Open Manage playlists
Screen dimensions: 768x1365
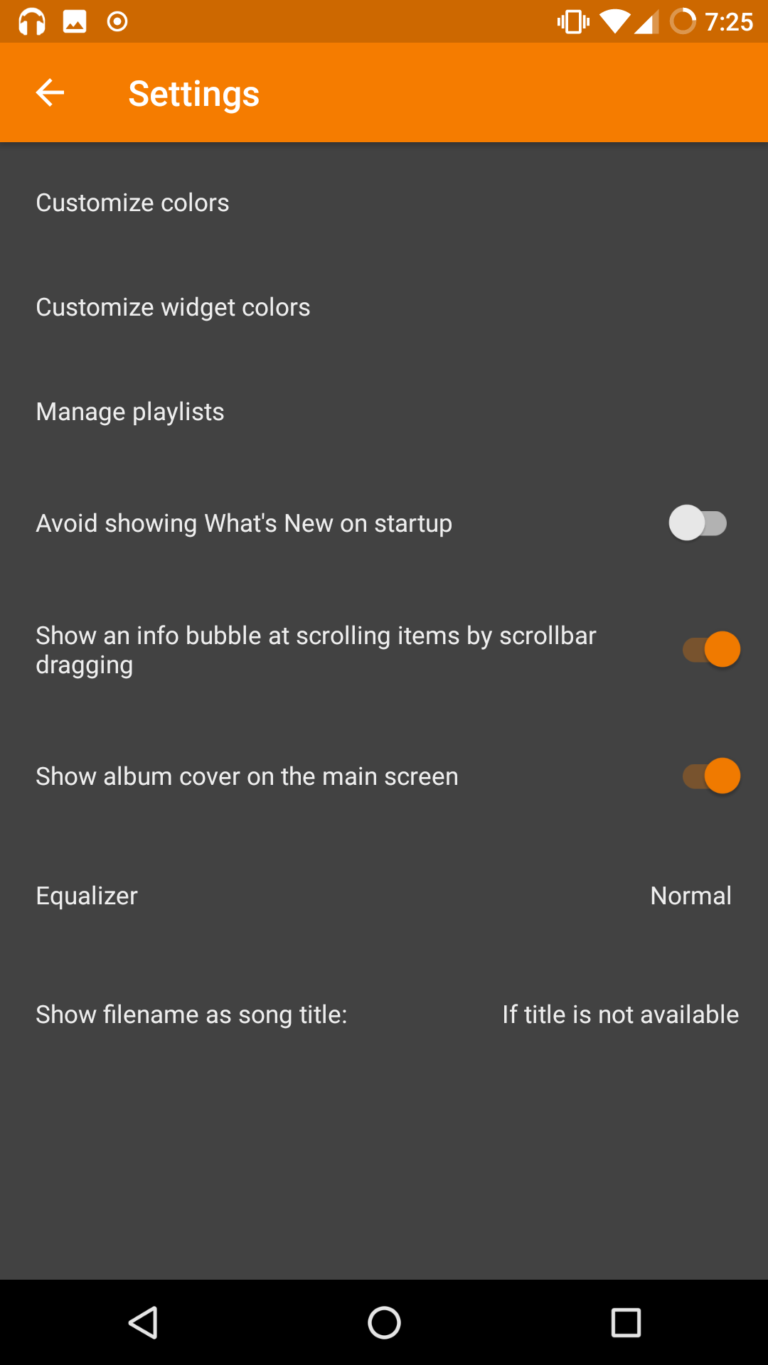tap(130, 412)
